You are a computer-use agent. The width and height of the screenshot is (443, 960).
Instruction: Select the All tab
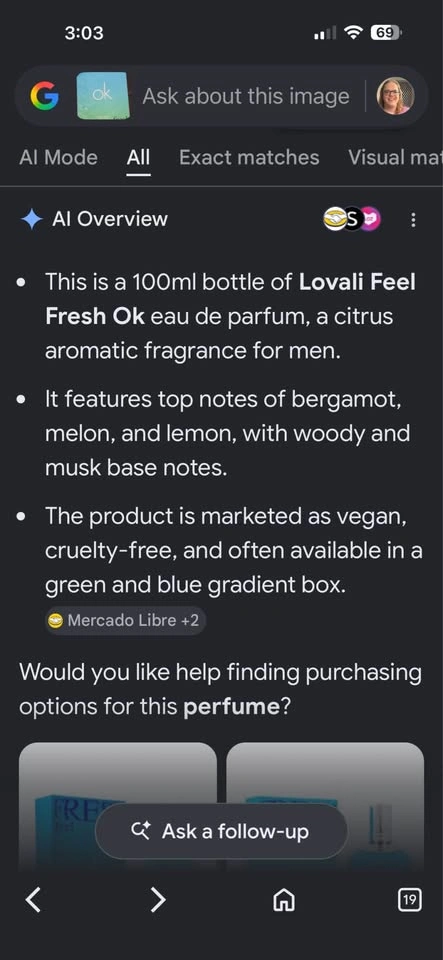(138, 157)
